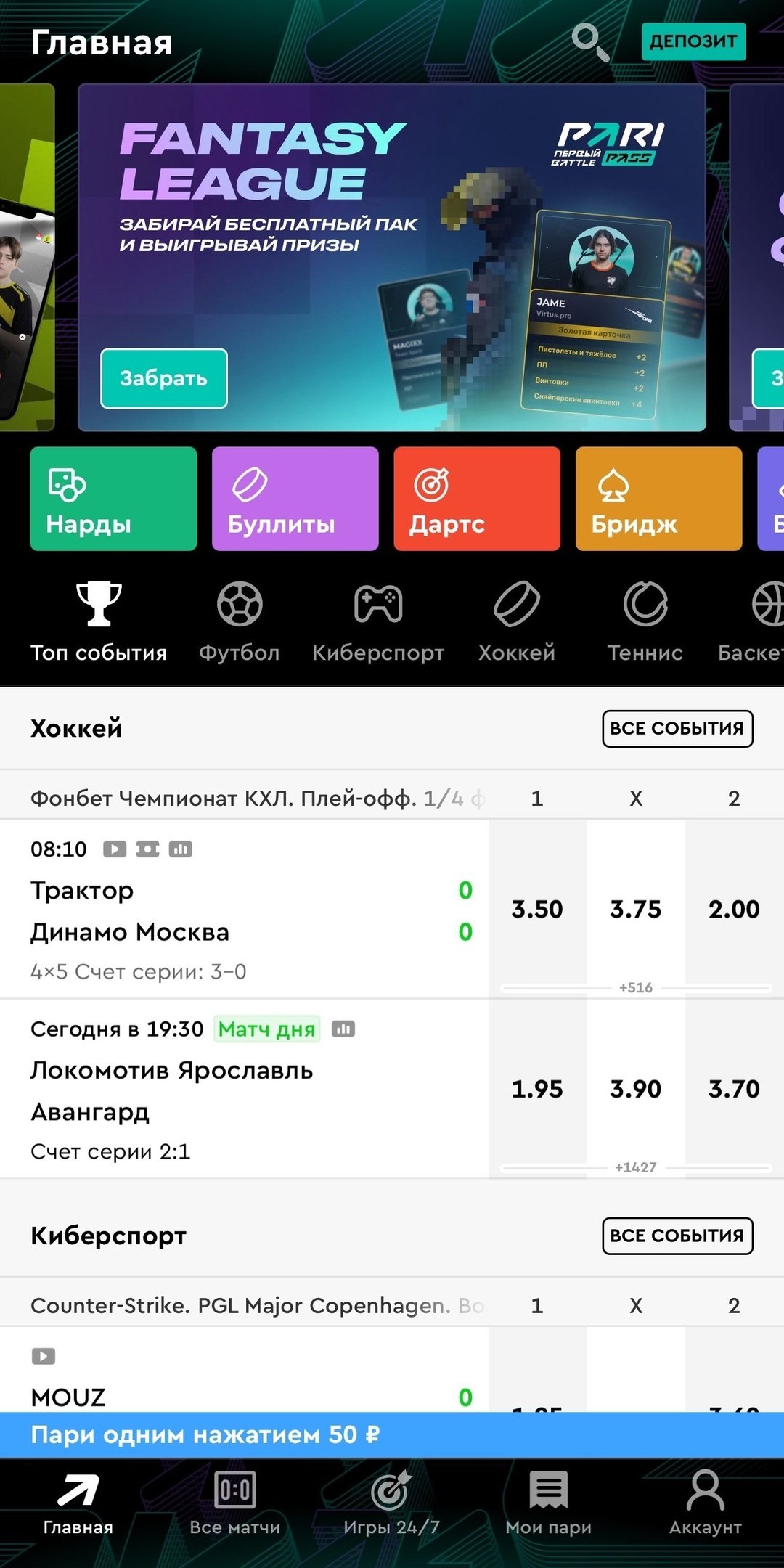This screenshot has width=784, height=1568.
Task: Open the Мои пари tab
Action: [x=549, y=1503]
